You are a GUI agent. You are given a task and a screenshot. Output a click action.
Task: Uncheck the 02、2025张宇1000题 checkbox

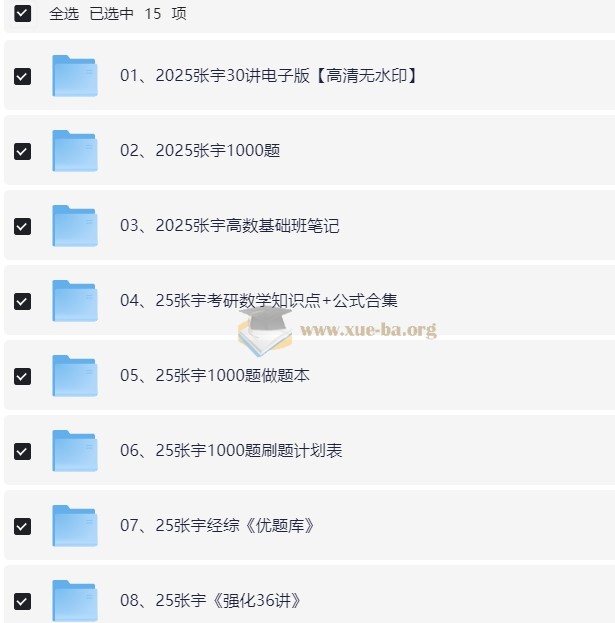[23, 151]
